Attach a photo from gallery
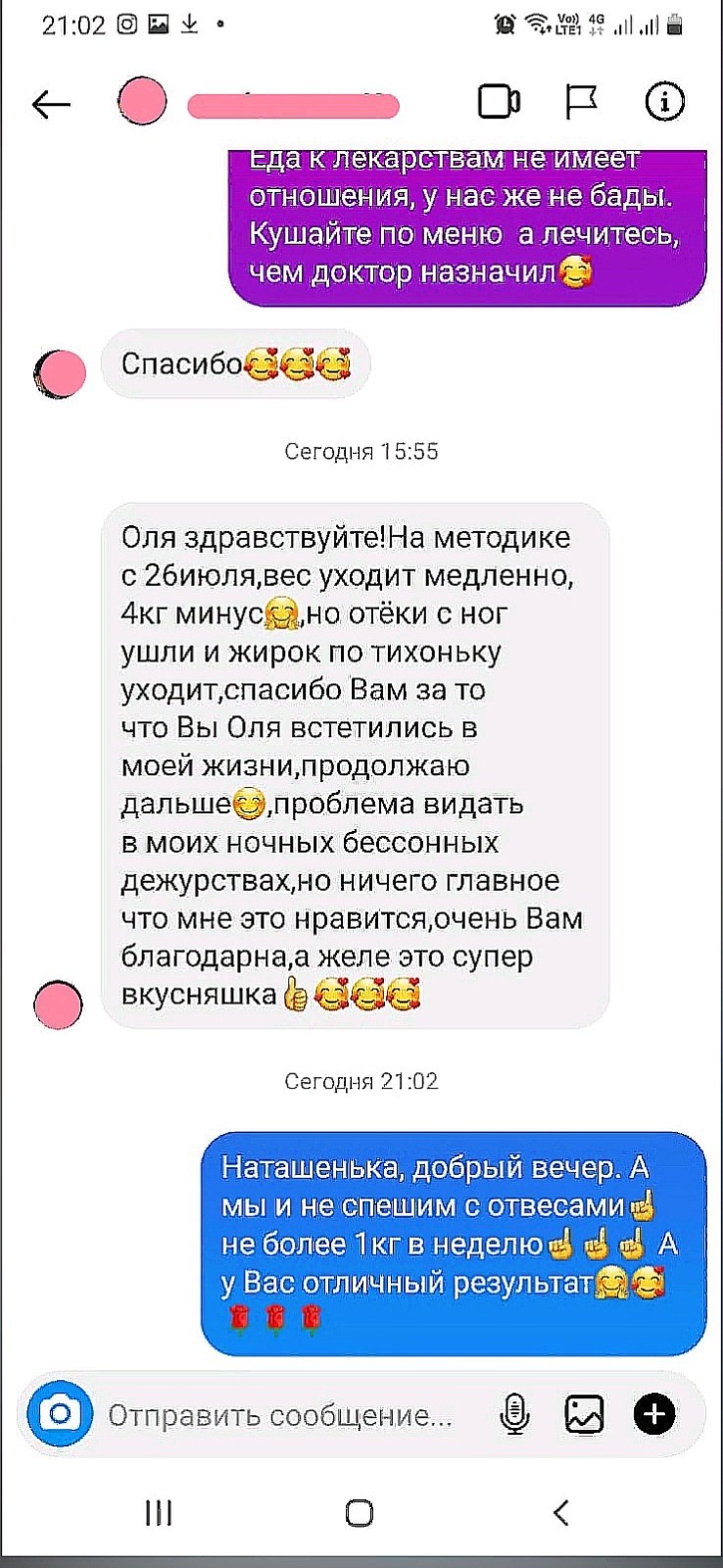This screenshot has height=1568, width=723. (x=584, y=1414)
